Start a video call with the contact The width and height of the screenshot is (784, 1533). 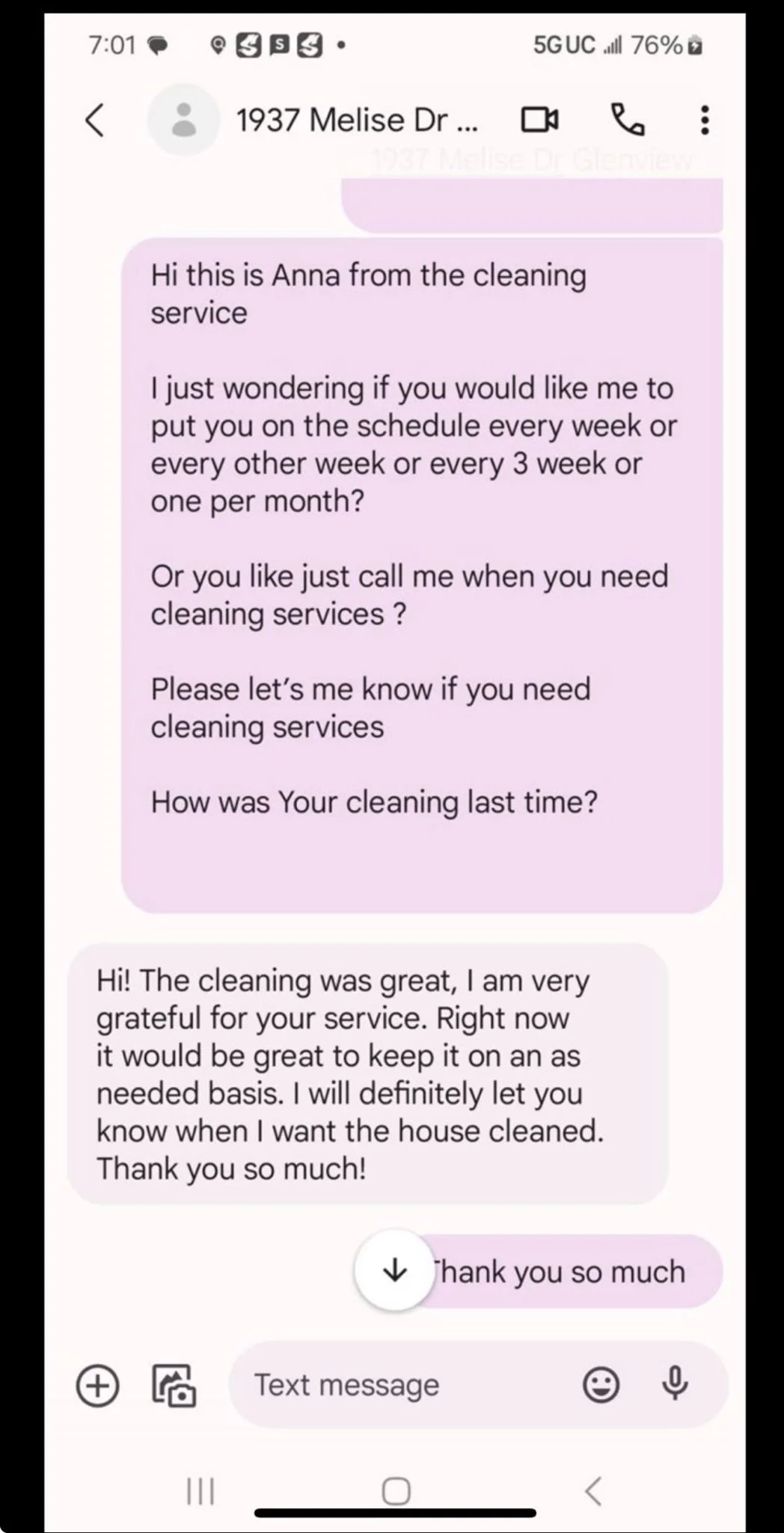click(539, 120)
